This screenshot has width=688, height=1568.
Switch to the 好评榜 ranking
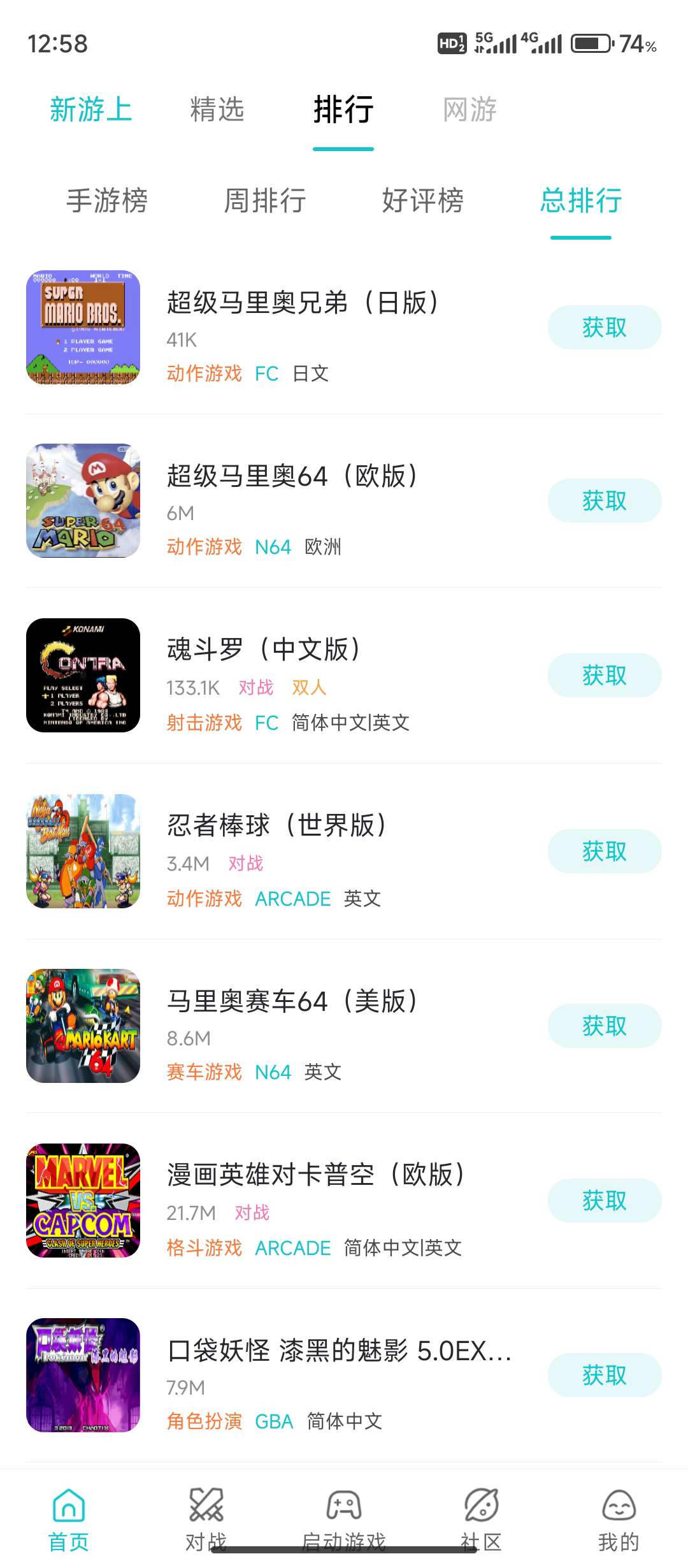coord(423,201)
